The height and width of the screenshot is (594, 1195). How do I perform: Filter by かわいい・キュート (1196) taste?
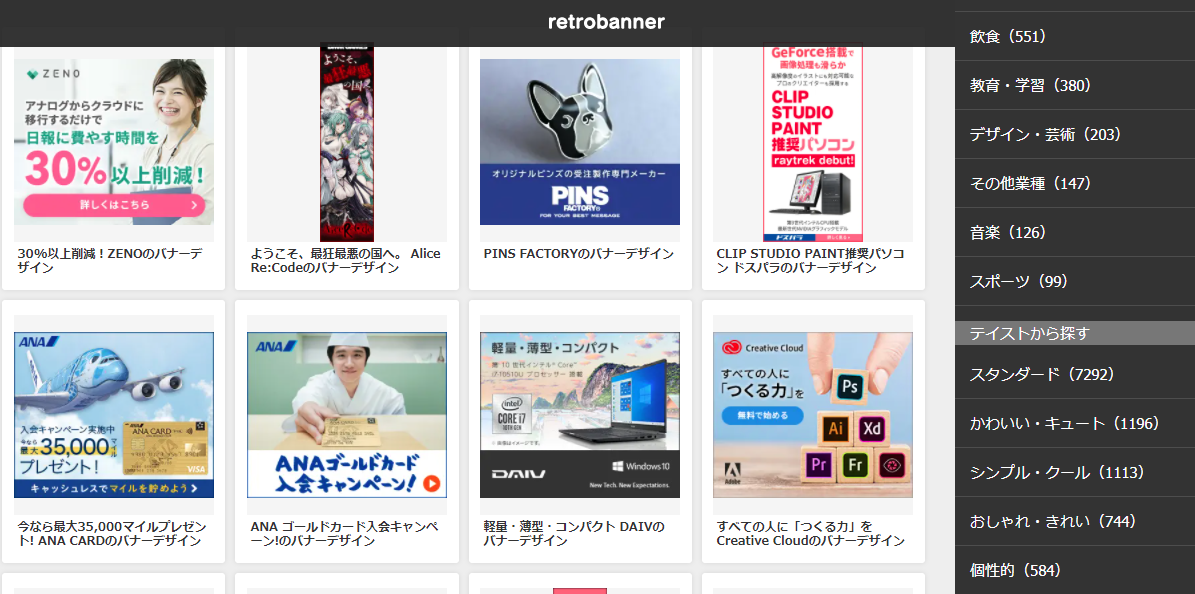tap(1064, 424)
